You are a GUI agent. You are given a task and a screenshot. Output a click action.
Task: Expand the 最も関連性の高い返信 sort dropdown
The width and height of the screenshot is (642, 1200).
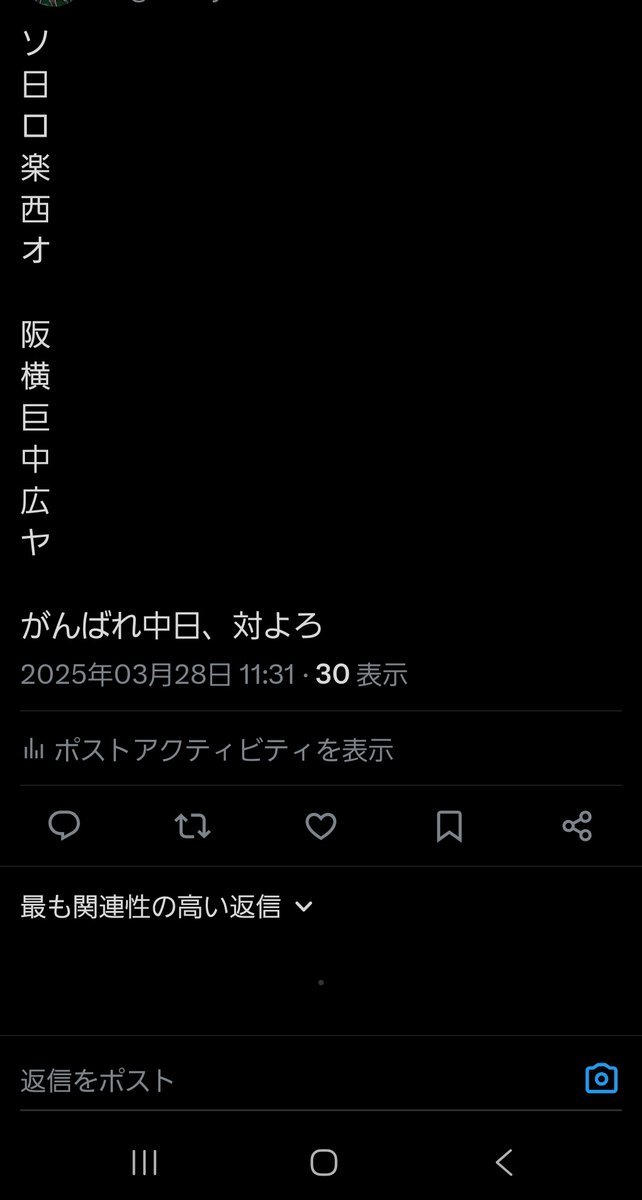pyautogui.click(x=167, y=907)
